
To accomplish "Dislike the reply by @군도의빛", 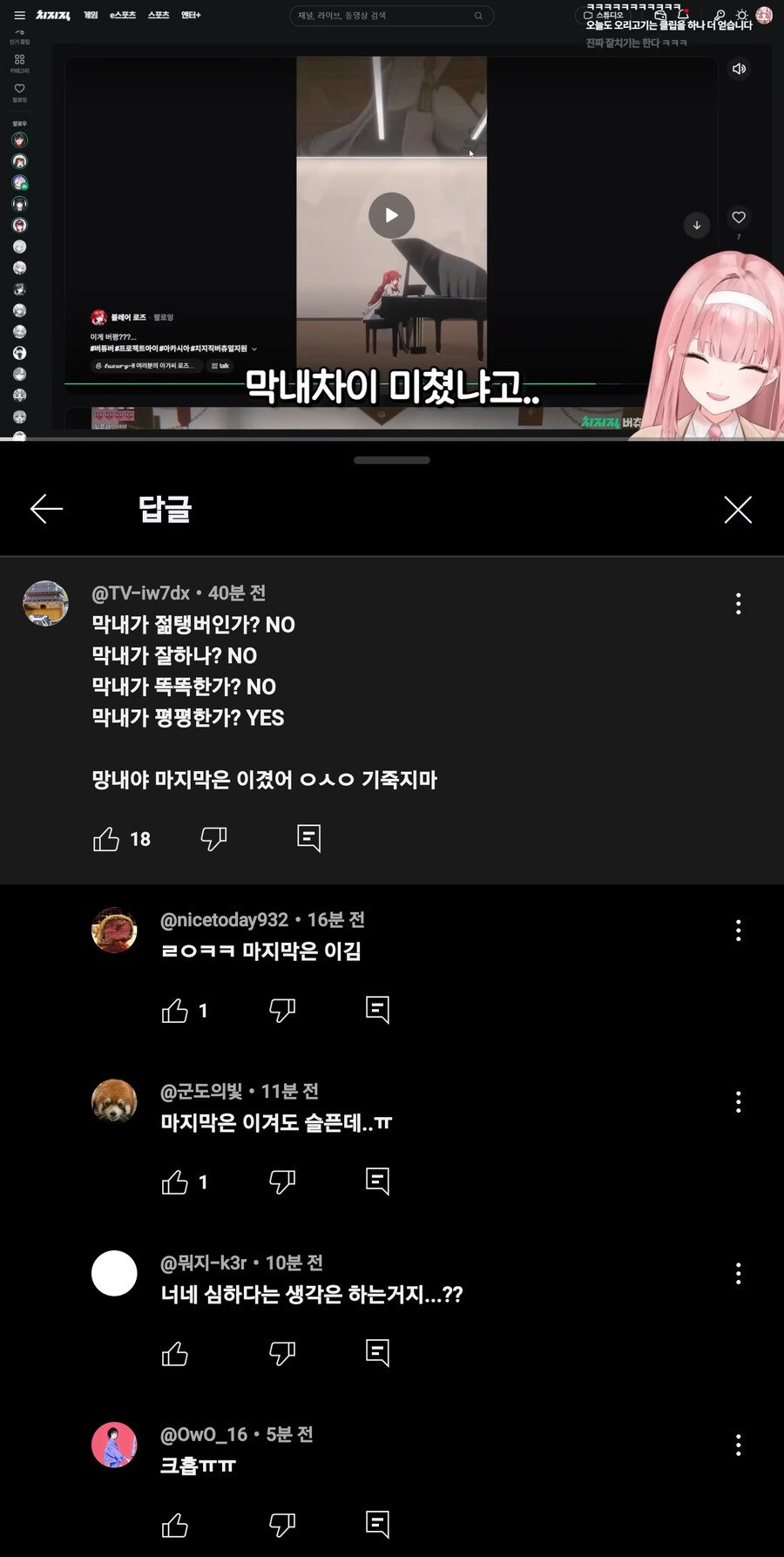I will coord(282,1182).
